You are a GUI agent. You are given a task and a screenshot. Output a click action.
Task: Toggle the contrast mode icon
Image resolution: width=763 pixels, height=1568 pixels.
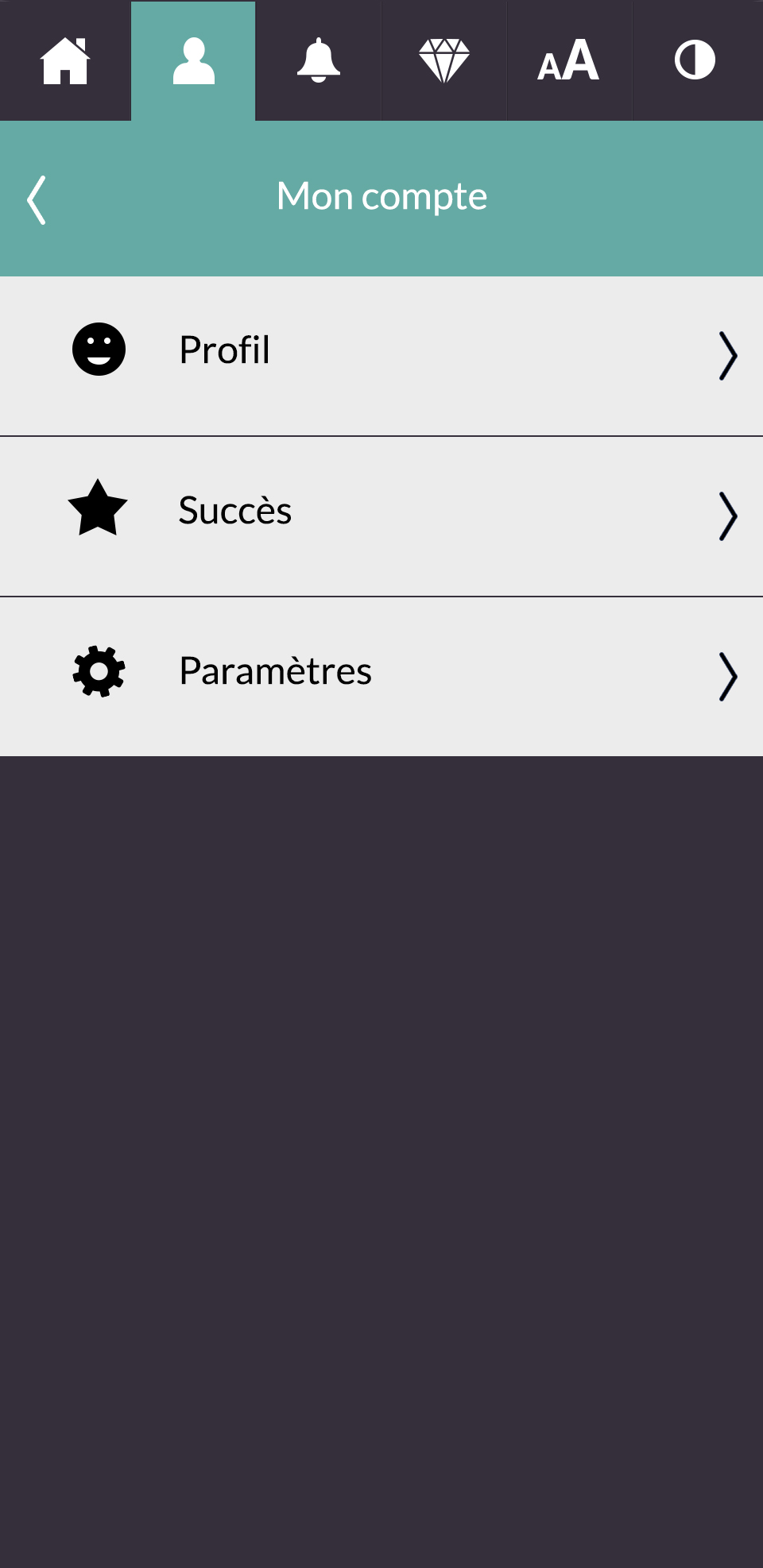tap(696, 61)
